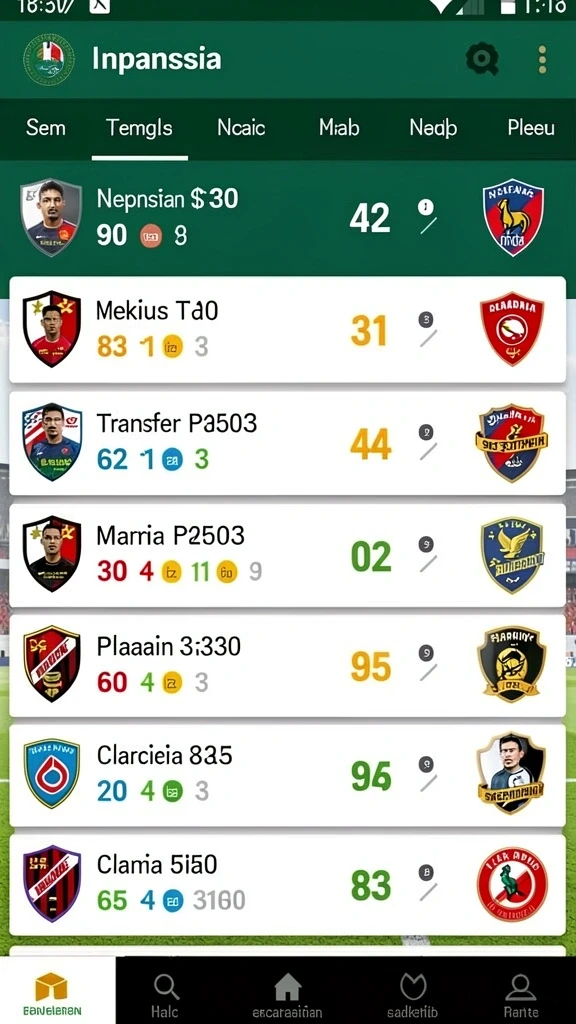Screen dimensions: 576x1024
Task: Open the Transfer Pa503 card
Action: 287,443
